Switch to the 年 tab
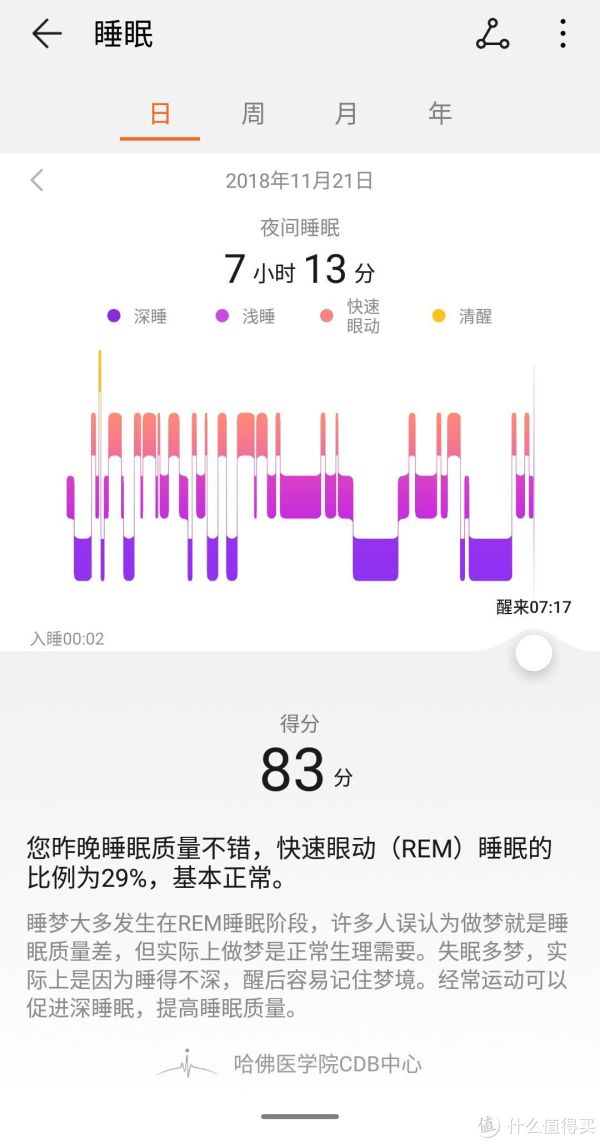This screenshot has height=1143, width=600. click(x=440, y=114)
